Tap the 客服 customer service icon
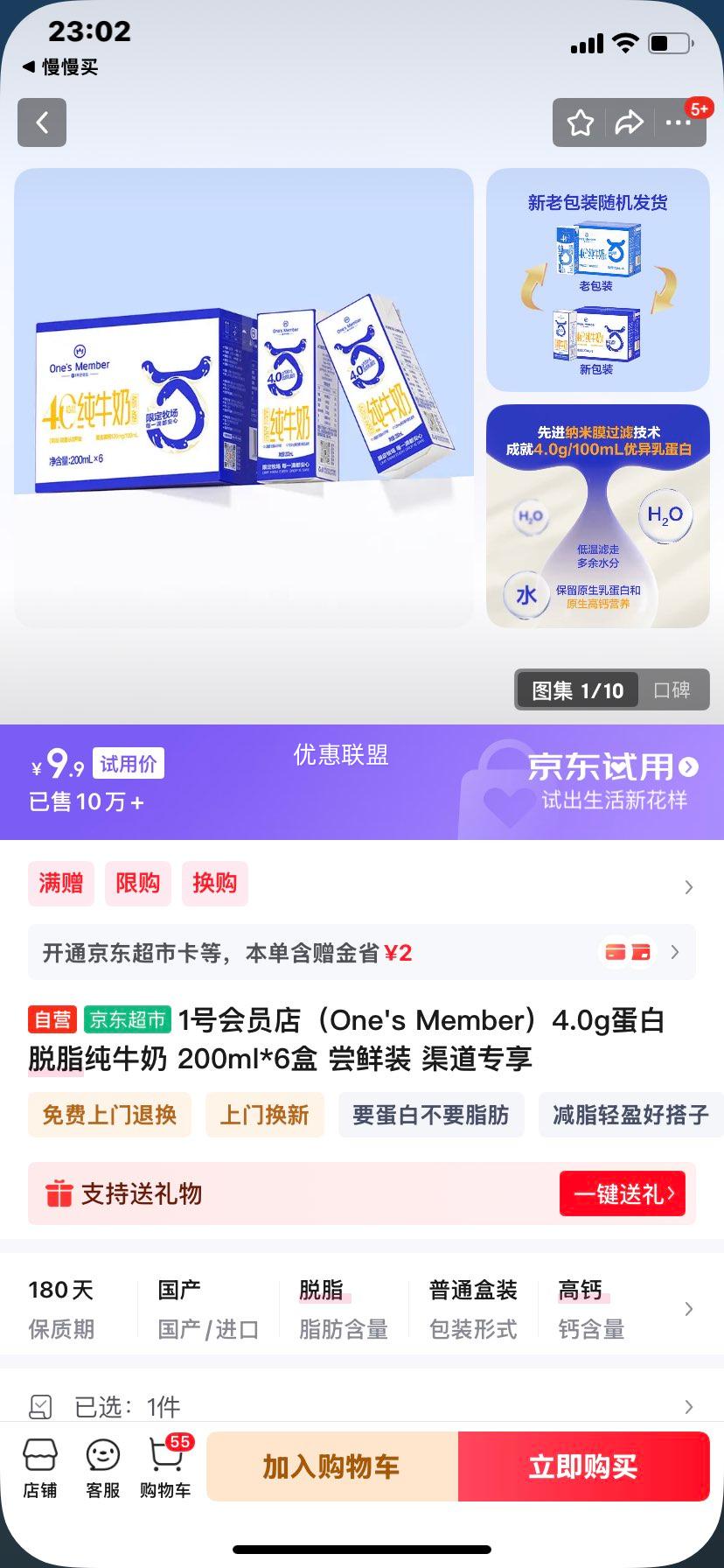 101,1466
